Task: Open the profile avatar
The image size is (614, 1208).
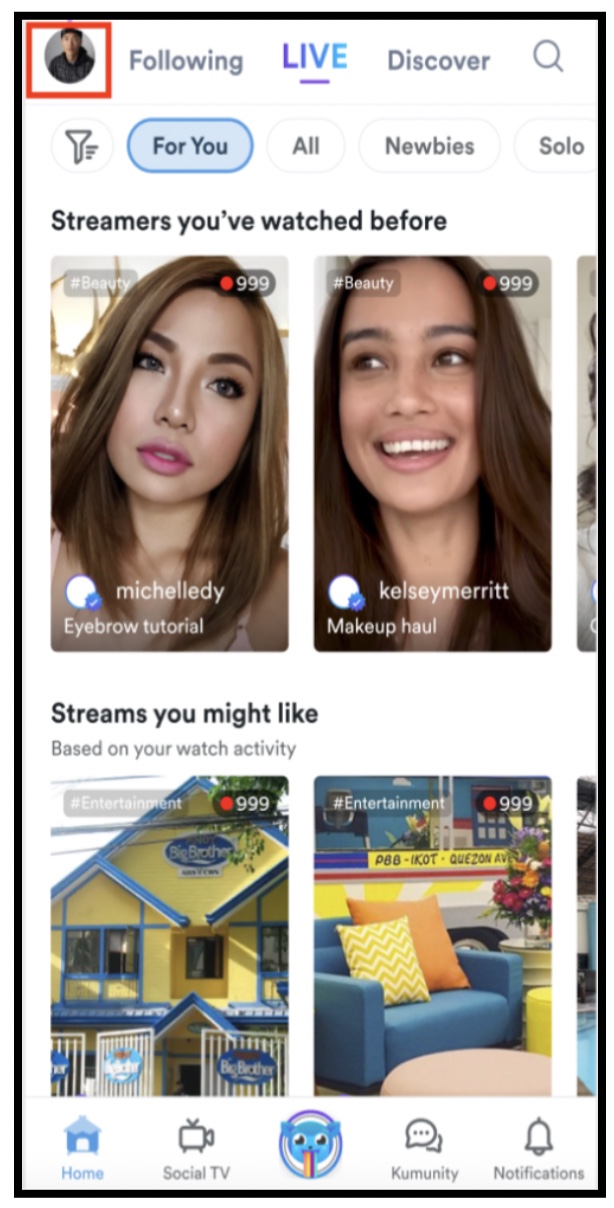Action: point(70,57)
